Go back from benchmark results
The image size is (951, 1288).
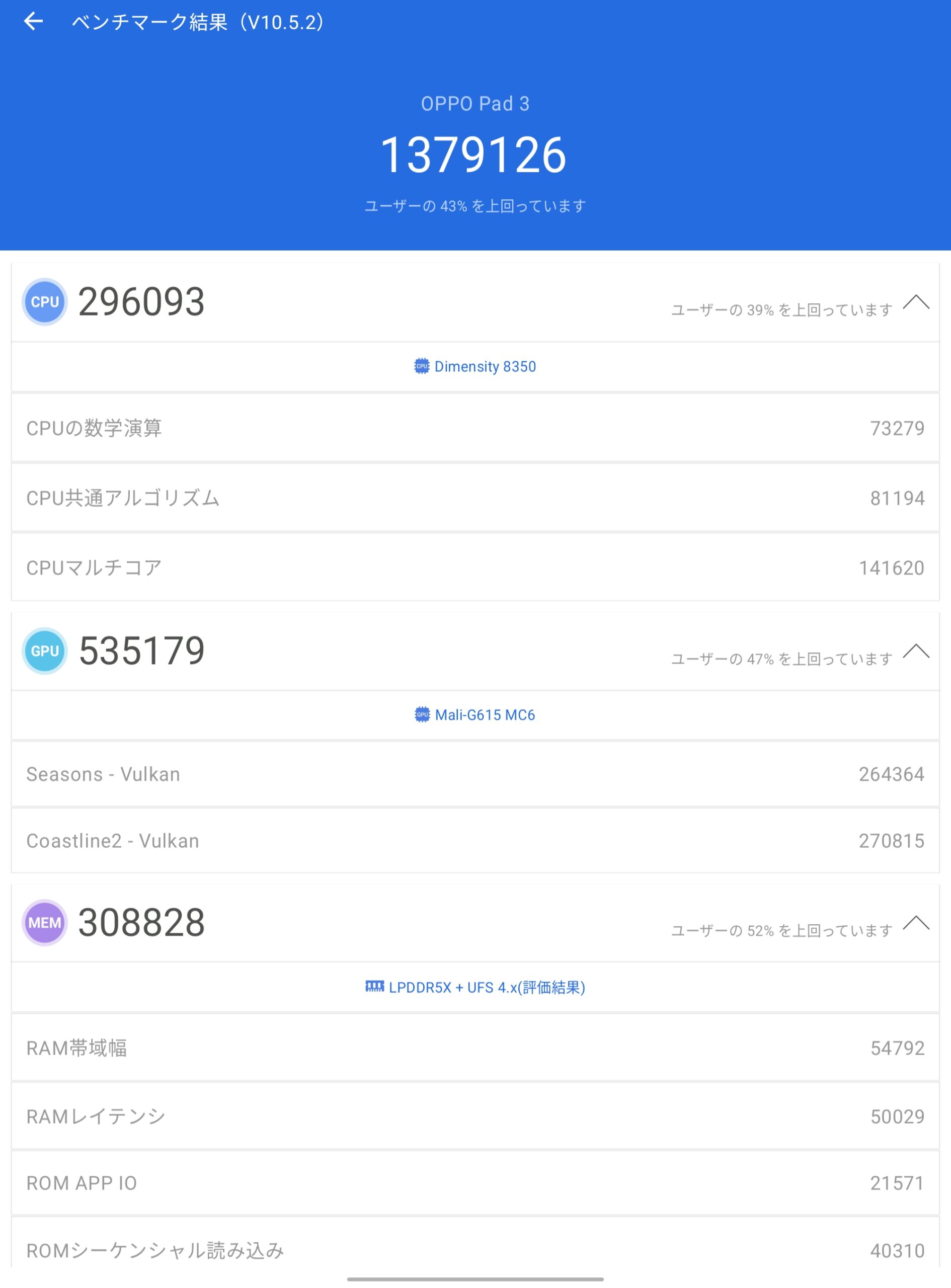coord(33,22)
